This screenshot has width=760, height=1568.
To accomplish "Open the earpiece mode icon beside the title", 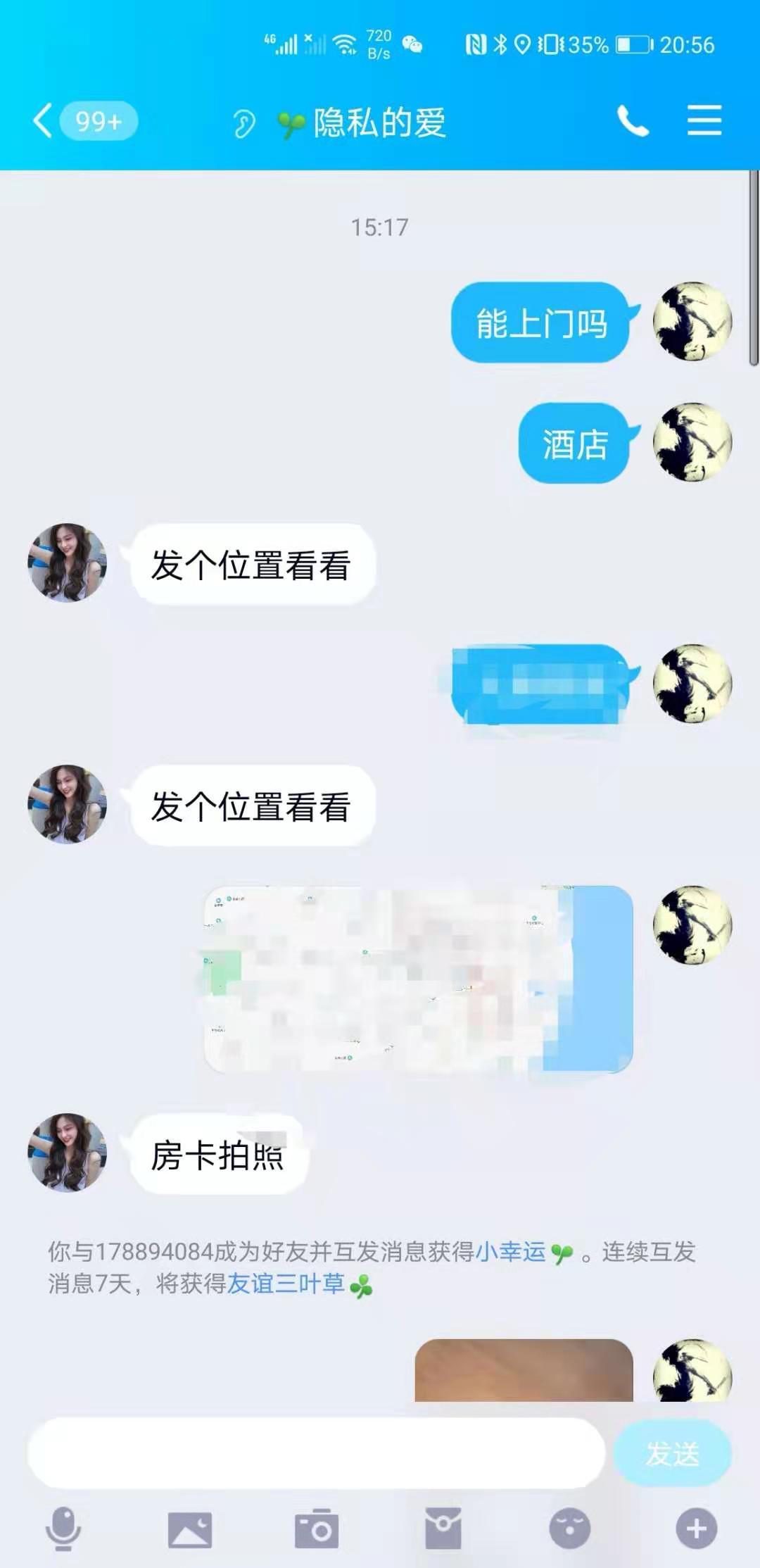I will point(243,124).
